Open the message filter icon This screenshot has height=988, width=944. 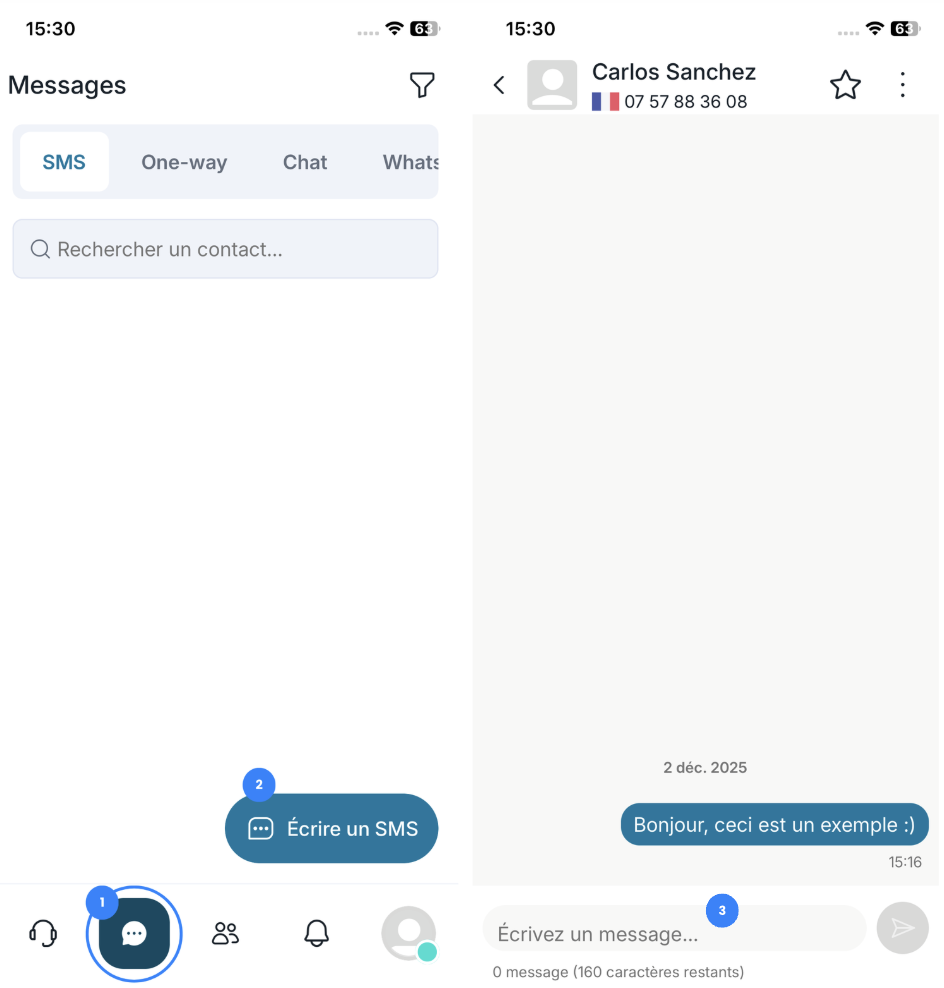(422, 86)
